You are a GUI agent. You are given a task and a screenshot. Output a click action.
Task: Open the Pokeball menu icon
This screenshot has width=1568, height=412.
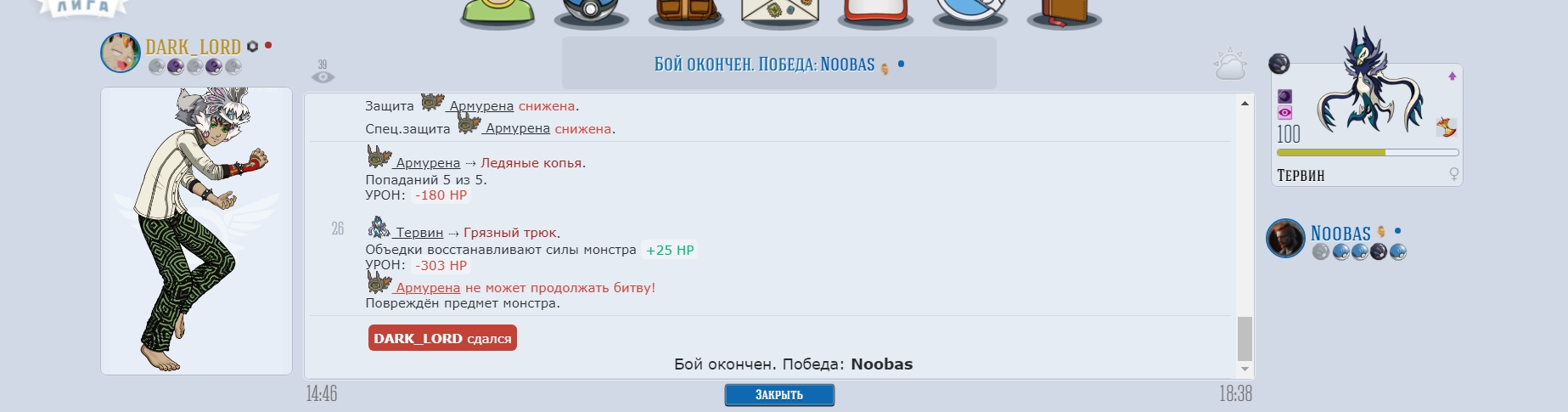(591, 12)
